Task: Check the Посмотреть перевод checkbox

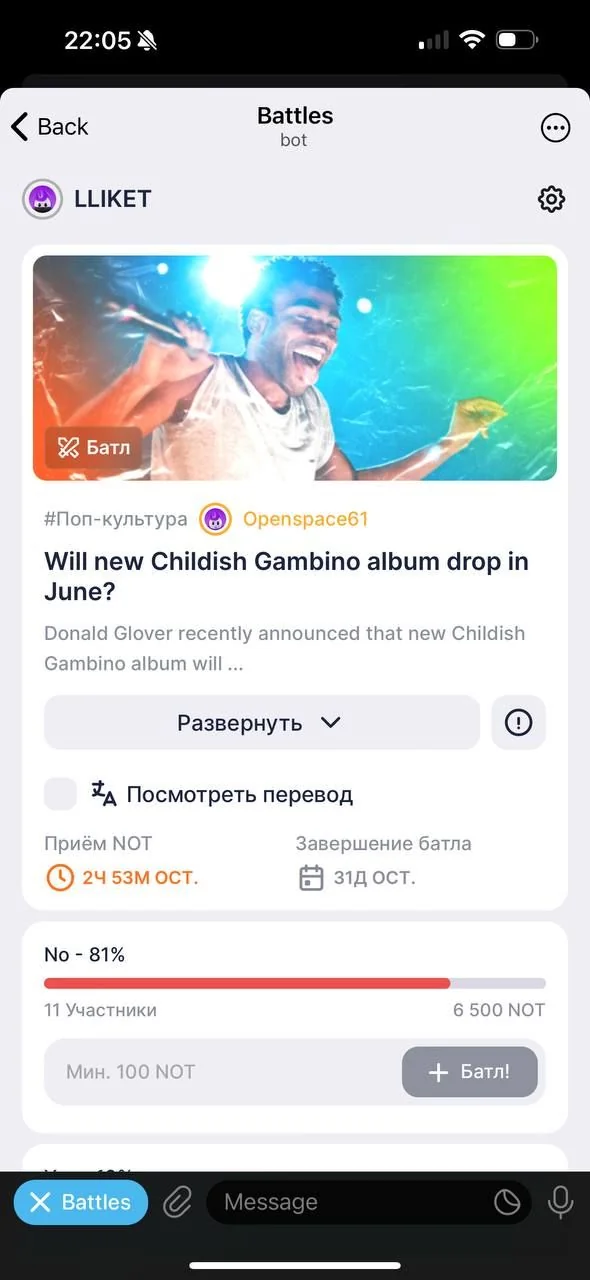Action: coord(61,795)
